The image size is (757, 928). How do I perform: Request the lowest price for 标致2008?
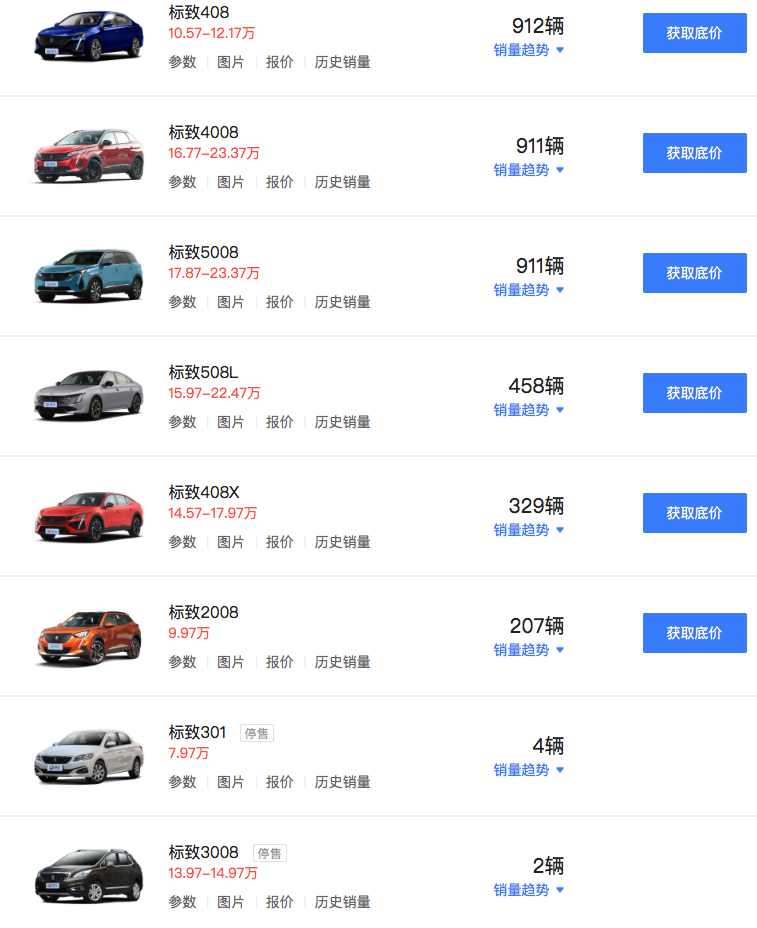point(694,633)
